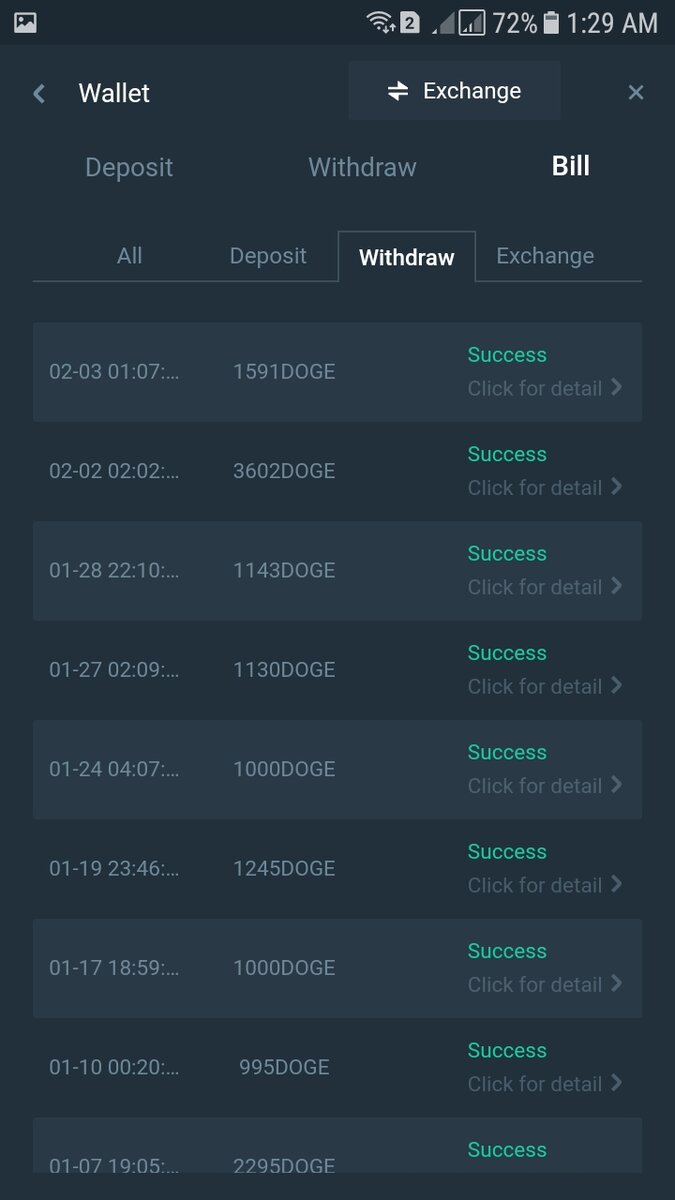
Task: Filter bill by Deposit
Action: [x=268, y=256]
